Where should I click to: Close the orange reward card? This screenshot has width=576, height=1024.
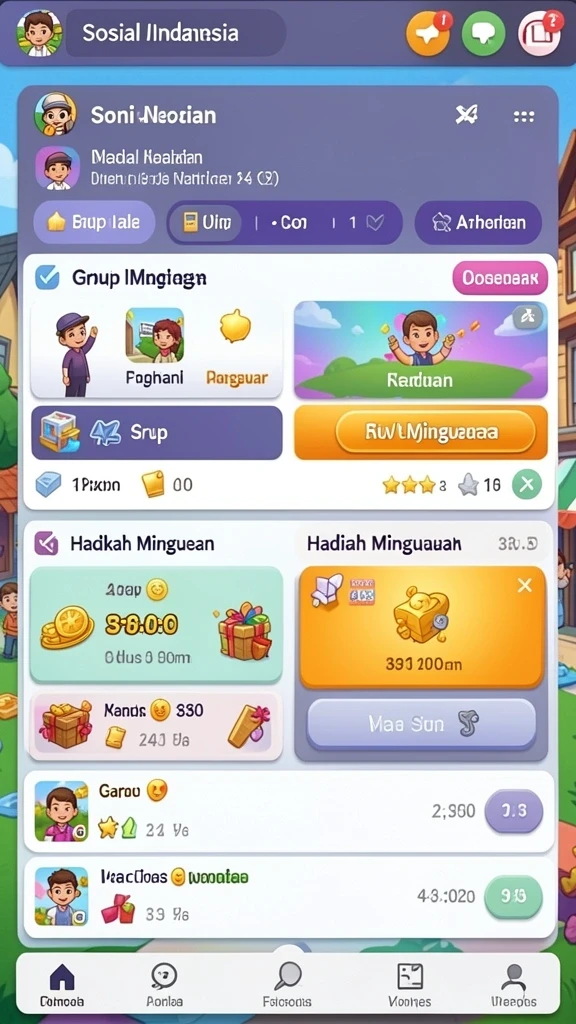pos(524,586)
